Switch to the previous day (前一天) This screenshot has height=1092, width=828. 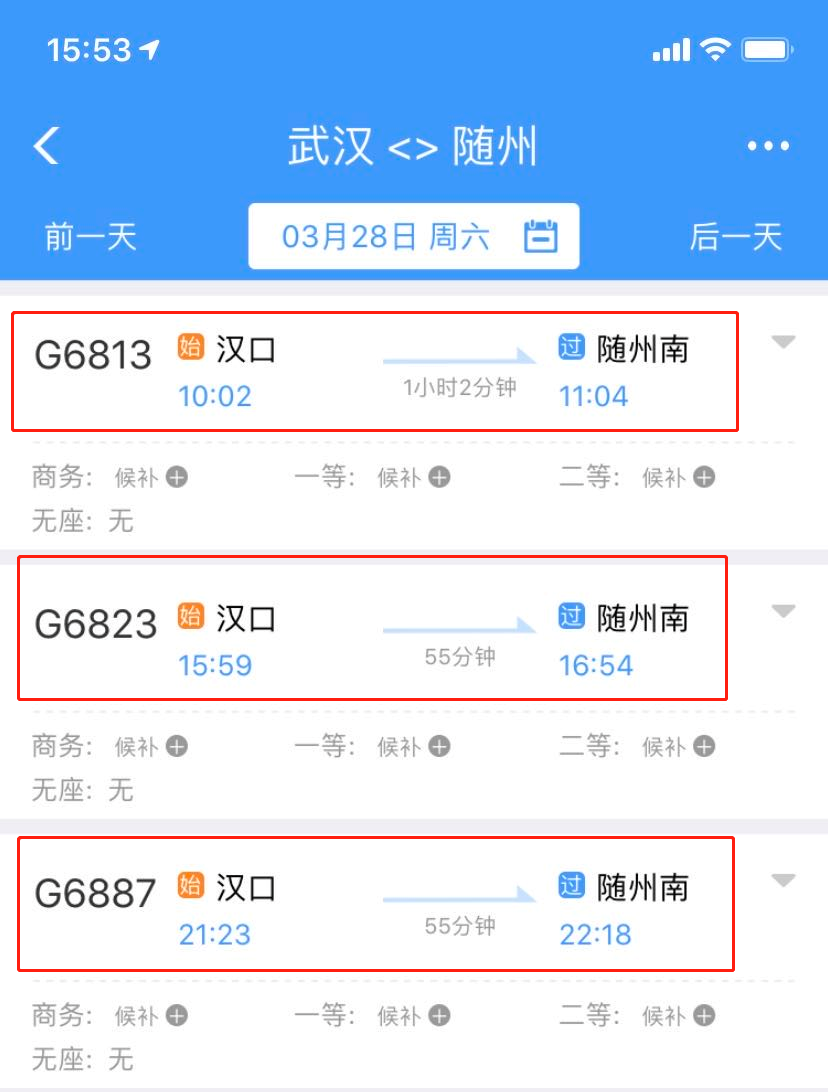(x=90, y=237)
